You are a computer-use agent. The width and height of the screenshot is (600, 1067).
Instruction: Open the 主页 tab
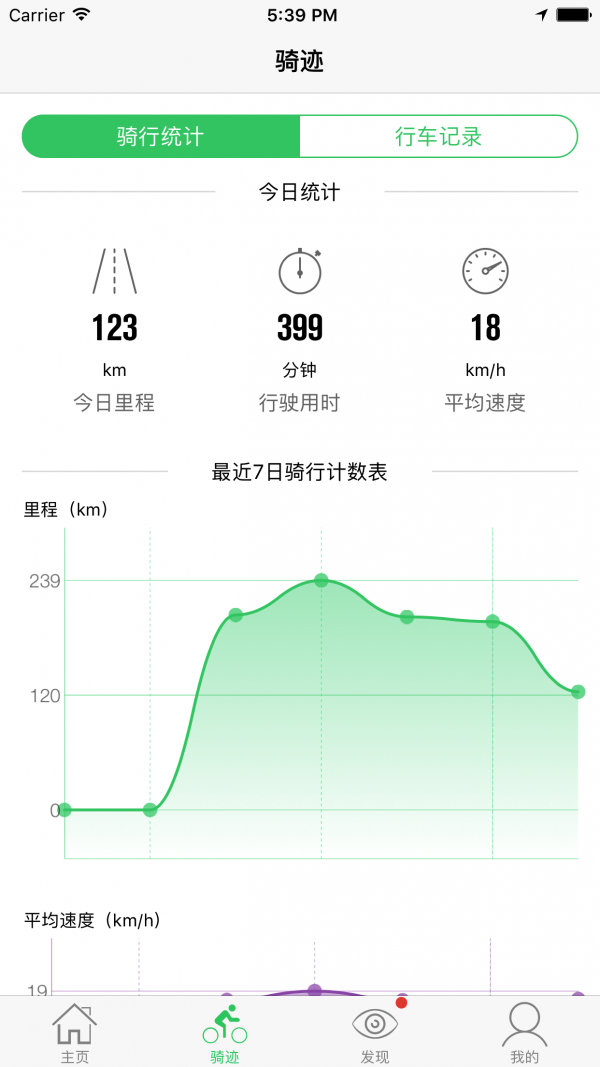tap(75, 1032)
